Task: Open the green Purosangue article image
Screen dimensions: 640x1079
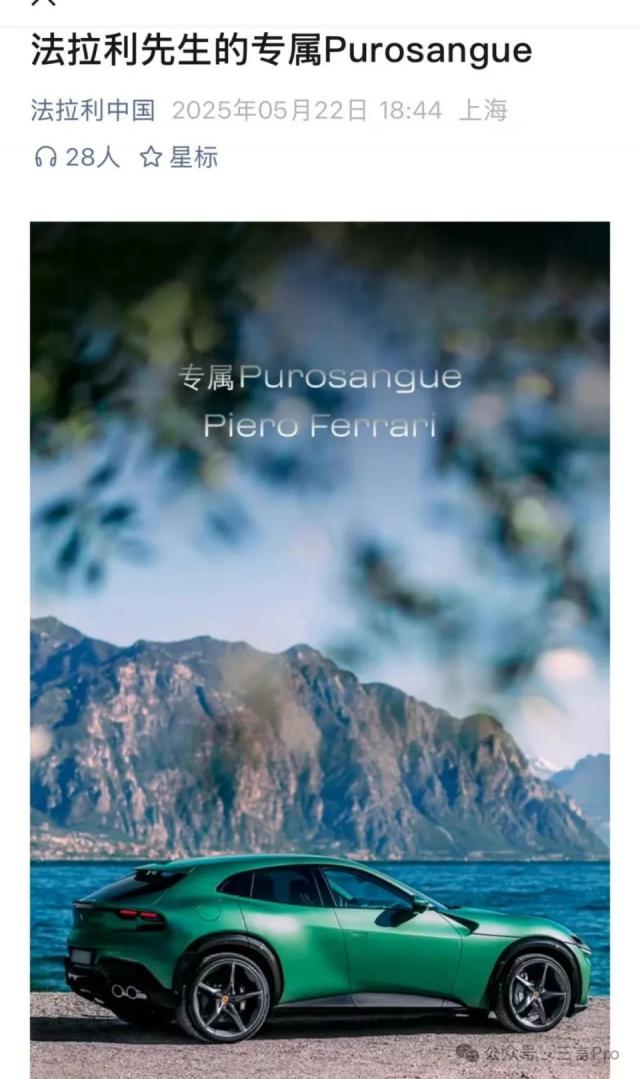Action: [319, 650]
